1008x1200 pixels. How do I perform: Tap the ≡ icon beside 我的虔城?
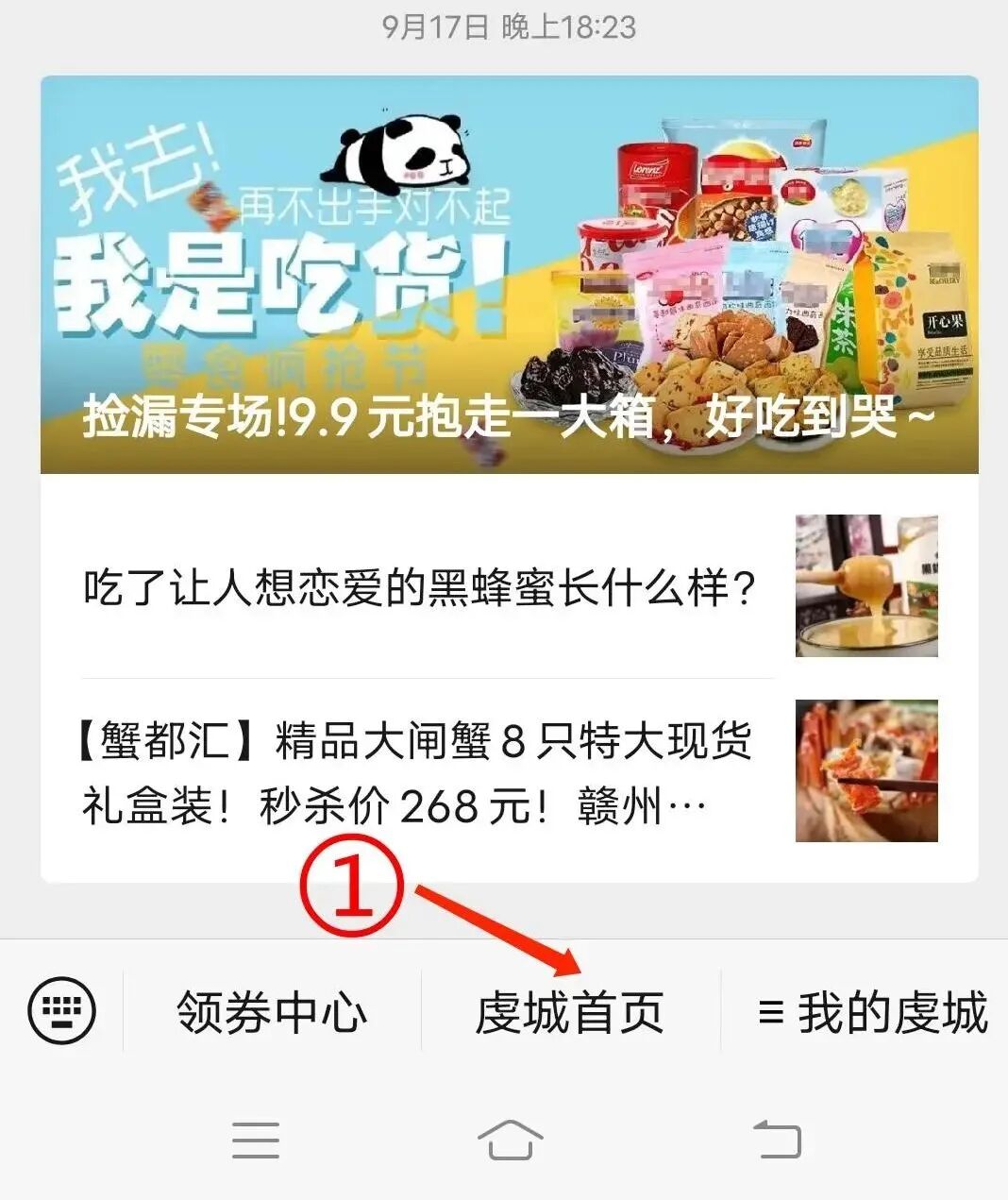pyautogui.click(x=768, y=1011)
